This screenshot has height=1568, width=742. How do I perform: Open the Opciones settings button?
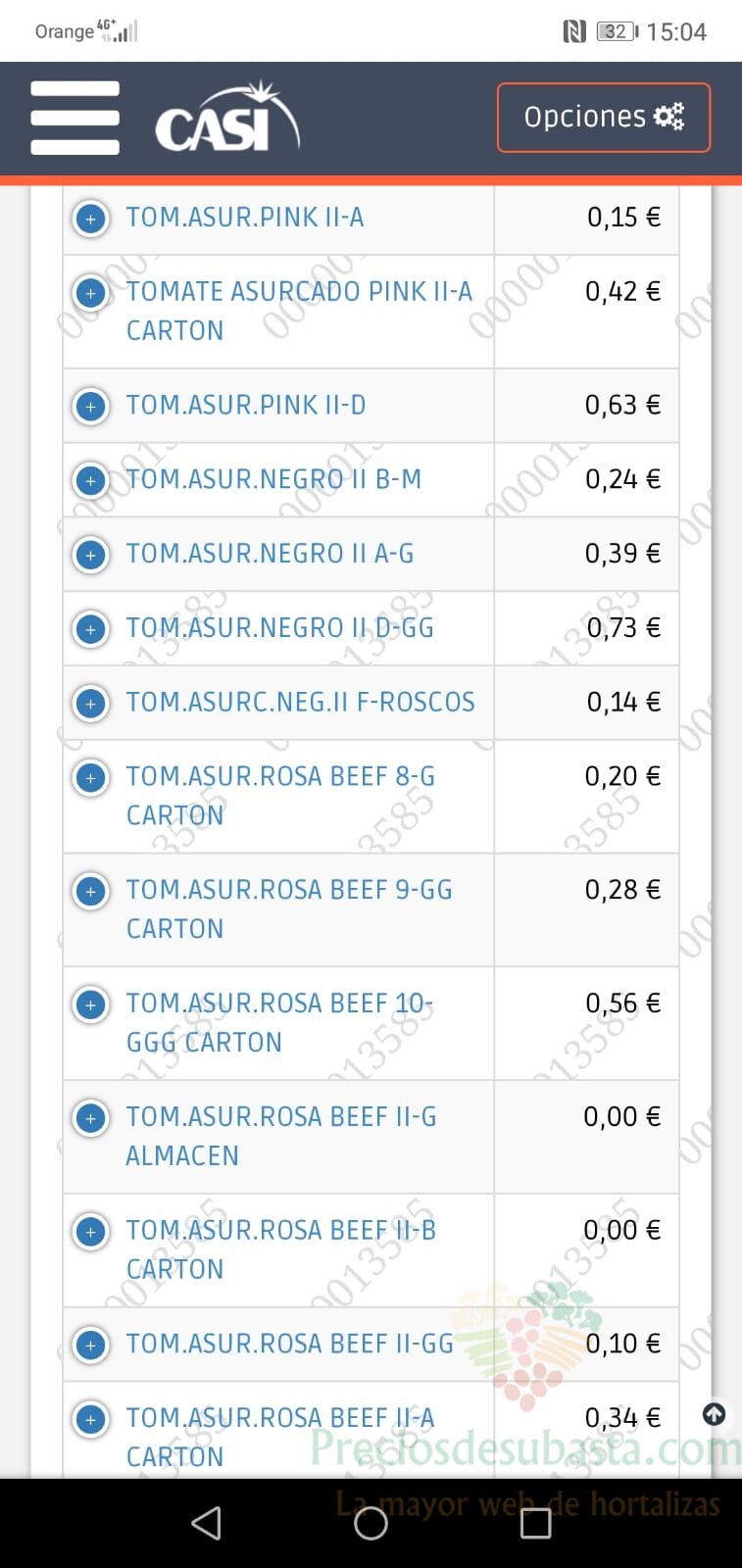pyautogui.click(x=604, y=118)
